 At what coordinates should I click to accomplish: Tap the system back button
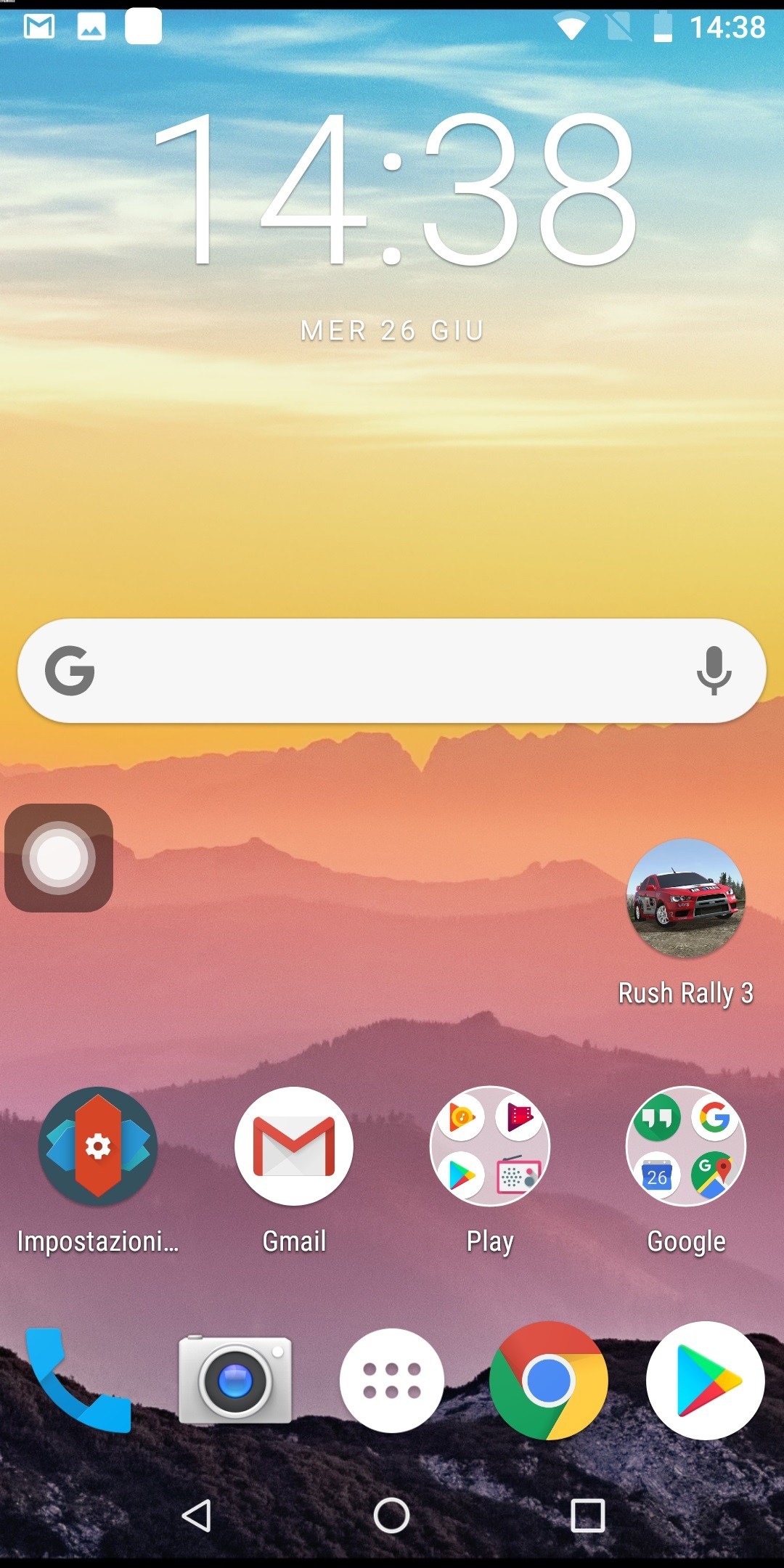(x=196, y=1516)
